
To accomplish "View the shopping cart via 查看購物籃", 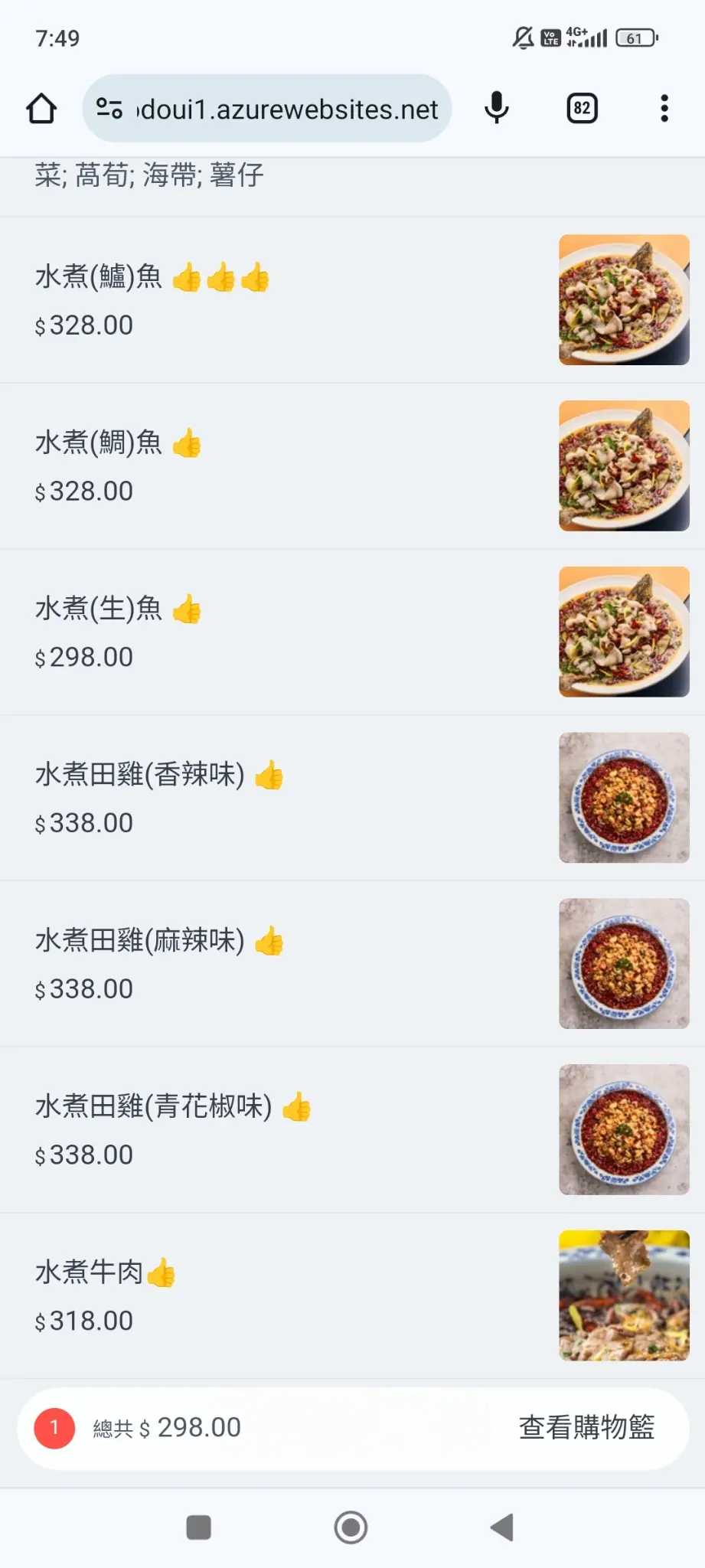I will (586, 1428).
